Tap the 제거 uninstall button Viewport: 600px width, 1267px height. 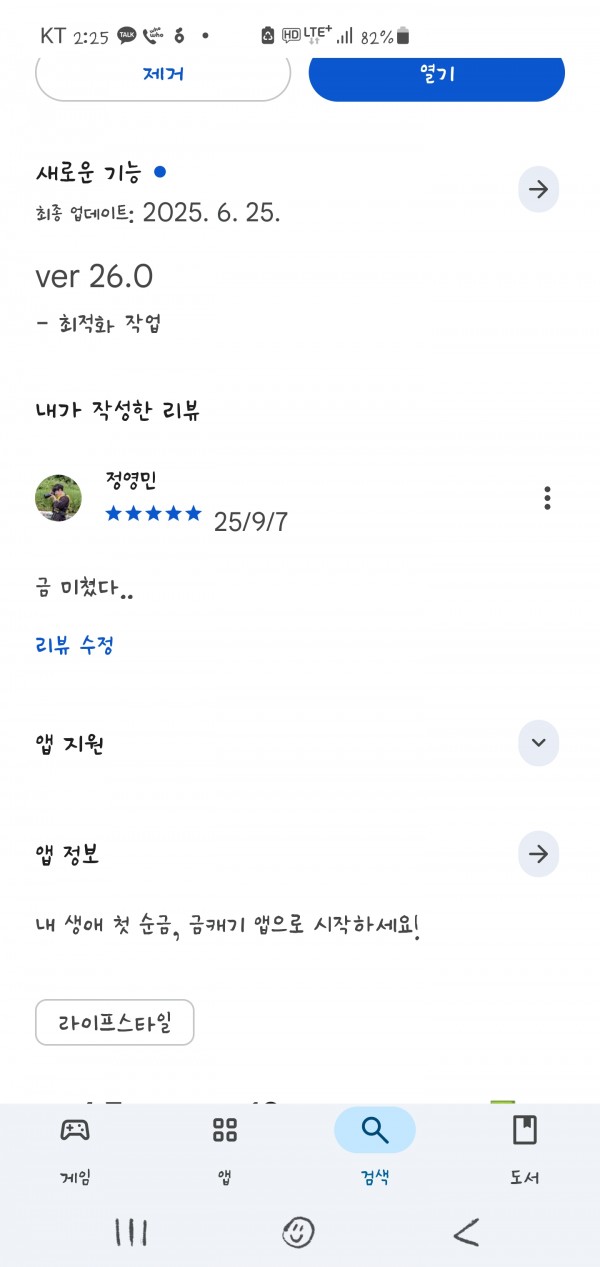(163, 76)
